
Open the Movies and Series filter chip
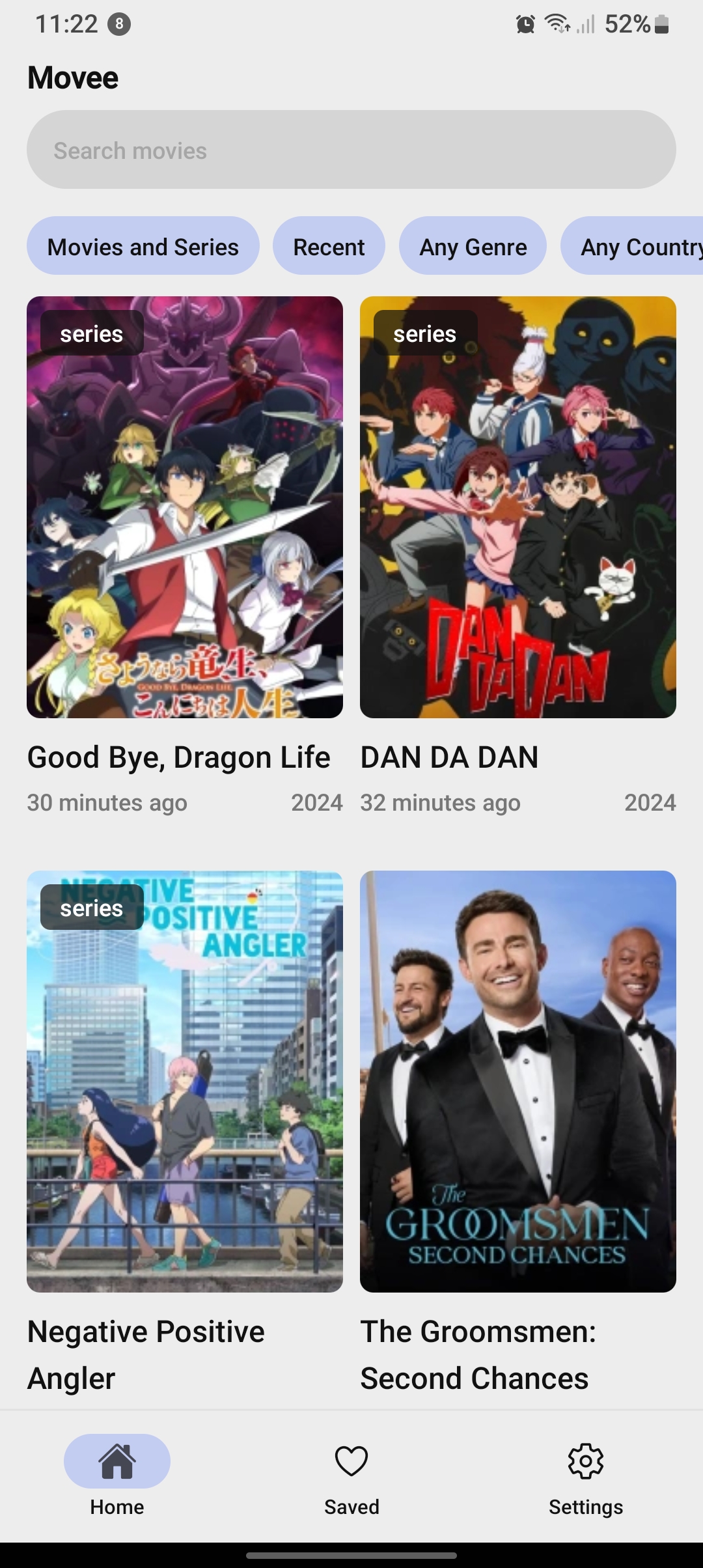[x=143, y=246]
